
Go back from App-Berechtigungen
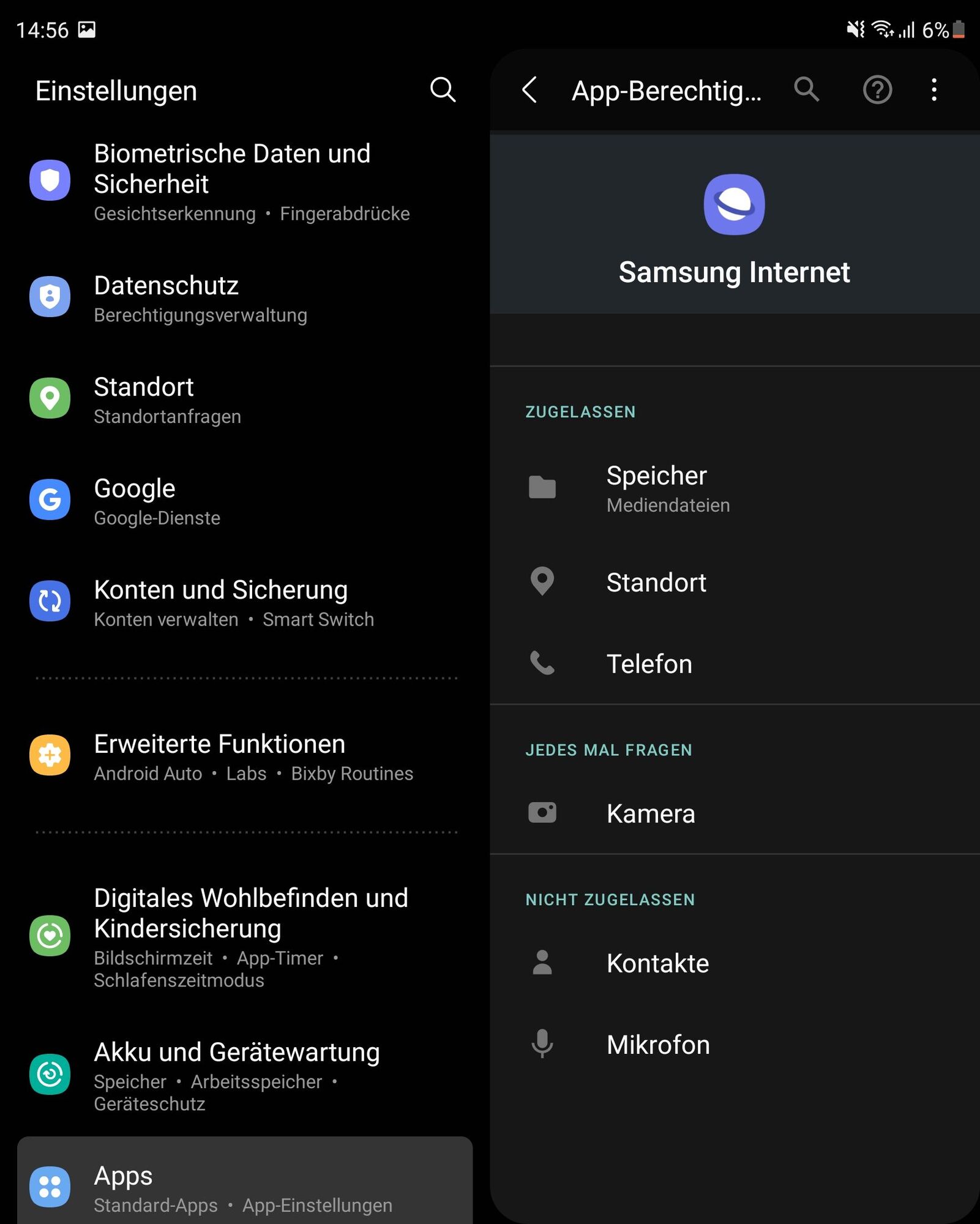(530, 90)
